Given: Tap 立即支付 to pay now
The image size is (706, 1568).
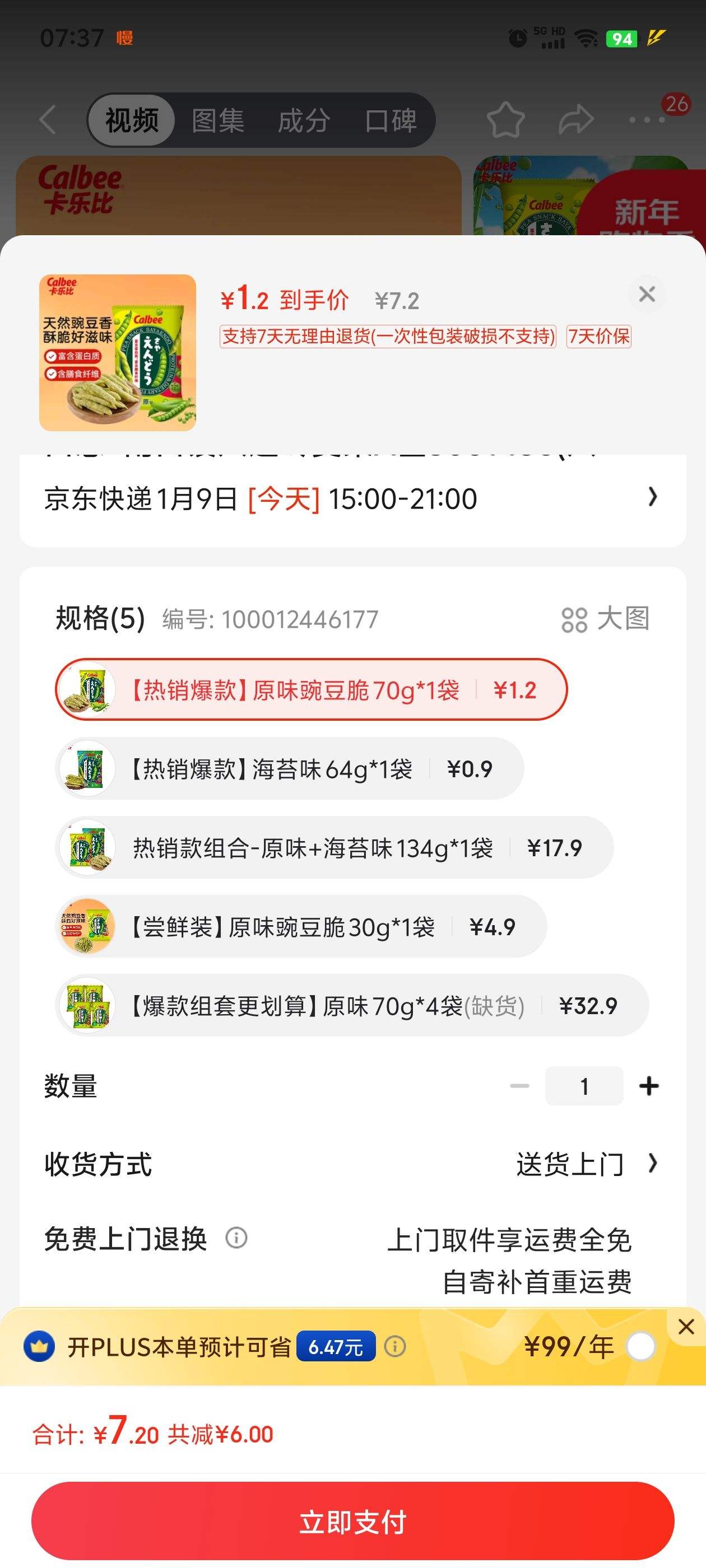Looking at the screenshot, I should [x=352, y=1522].
